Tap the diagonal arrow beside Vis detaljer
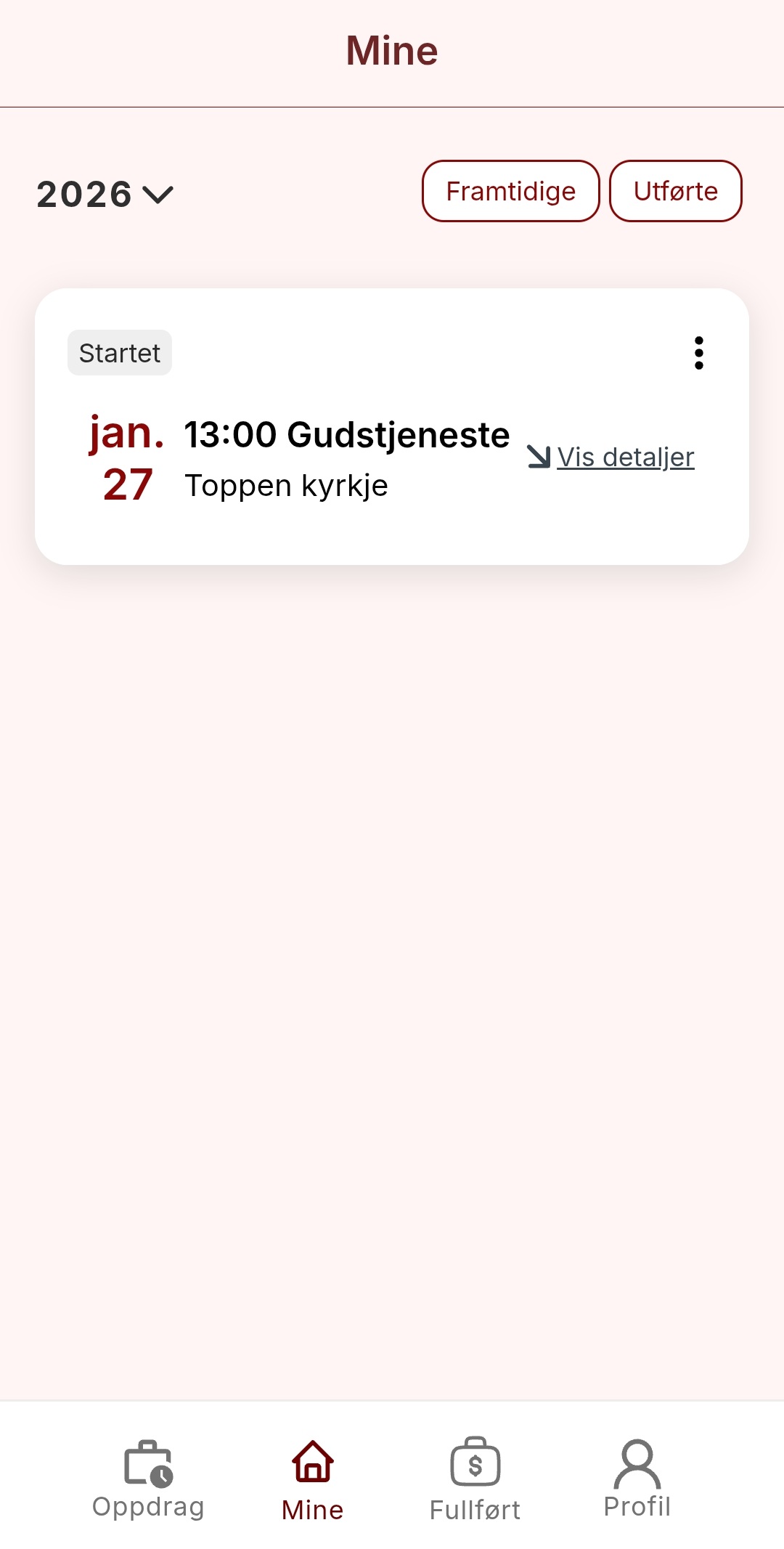Image resolution: width=784 pixels, height=1549 pixels. pyautogui.click(x=538, y=458)
